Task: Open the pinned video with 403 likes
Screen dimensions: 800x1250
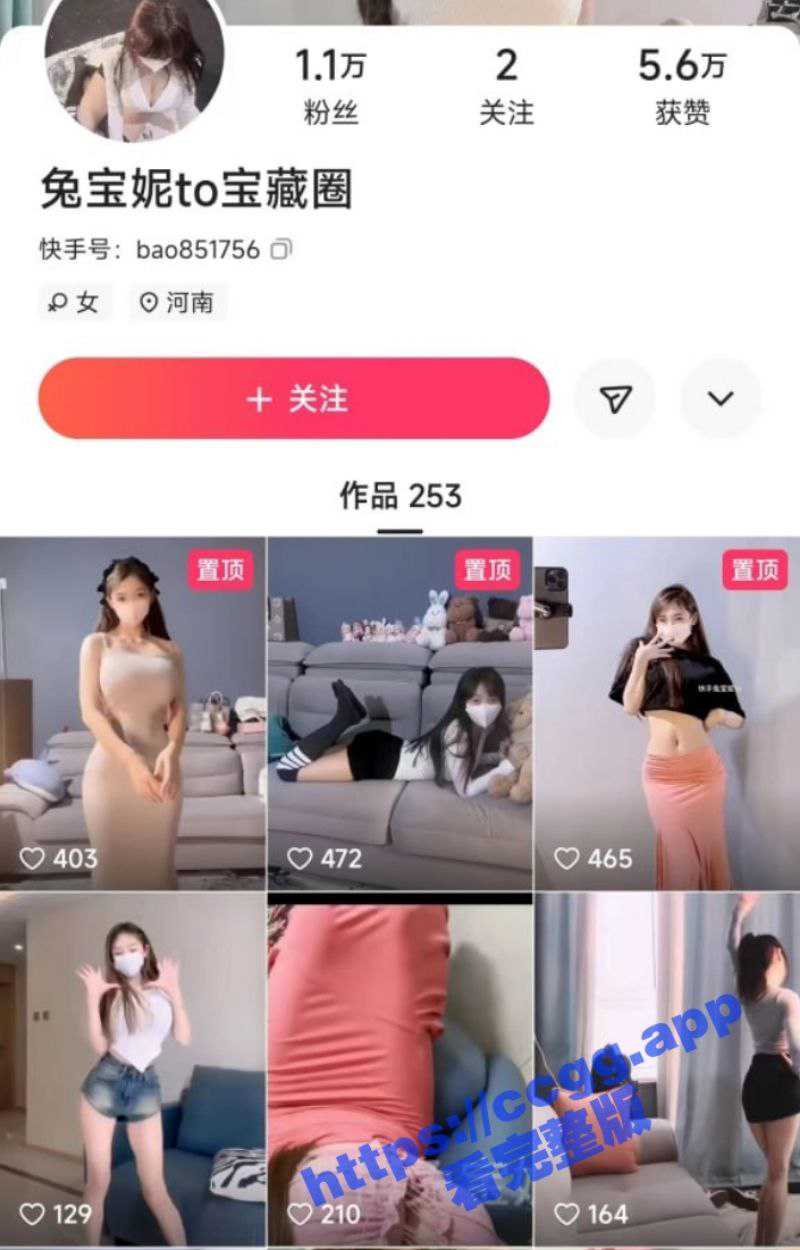Action: point(133,713)
